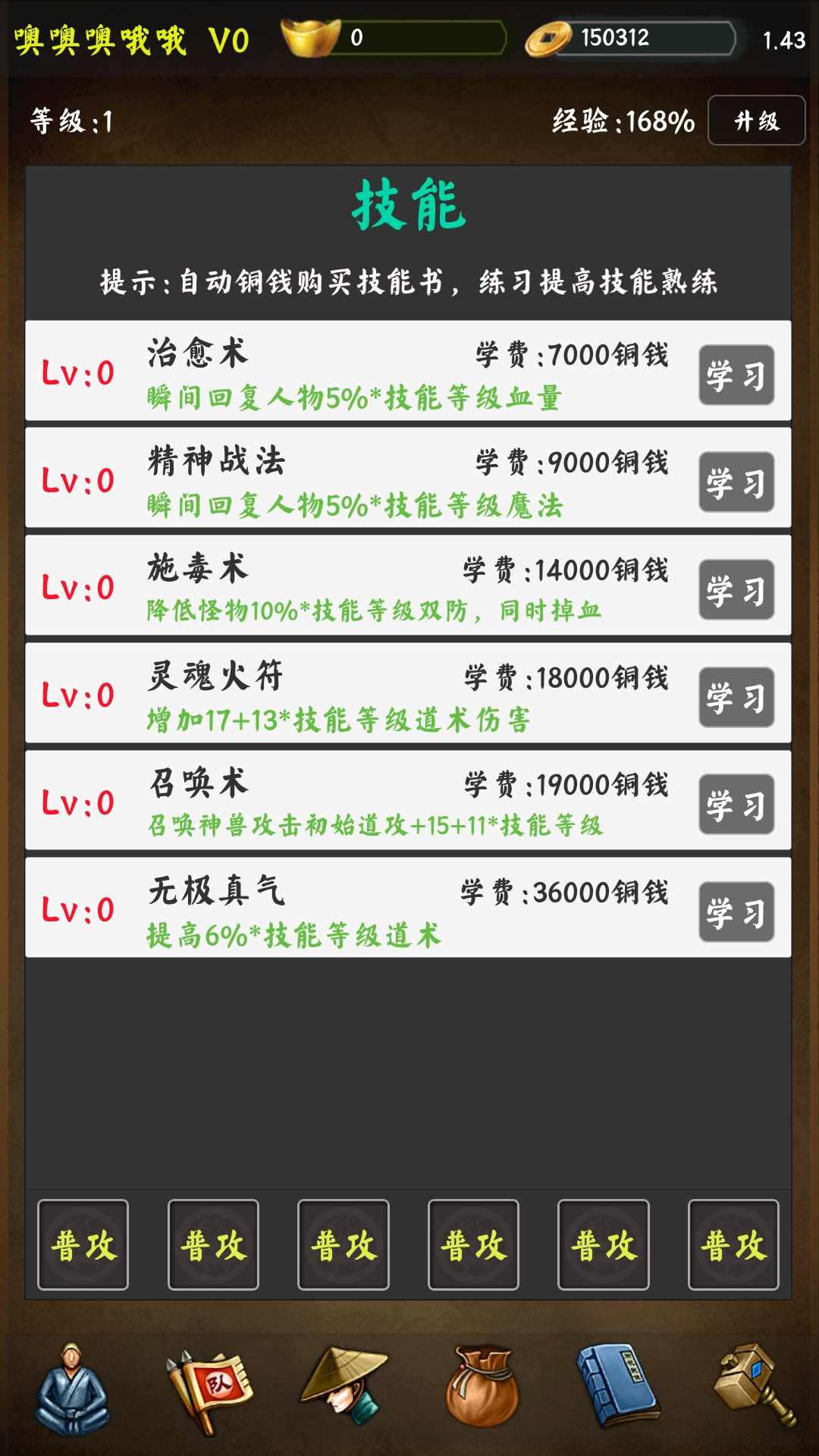Viewport: 819px width, 1456px height.
Task: Learn 施毒术 by tapping 学习
Action: pyautogui.click(x=736, y=588)
